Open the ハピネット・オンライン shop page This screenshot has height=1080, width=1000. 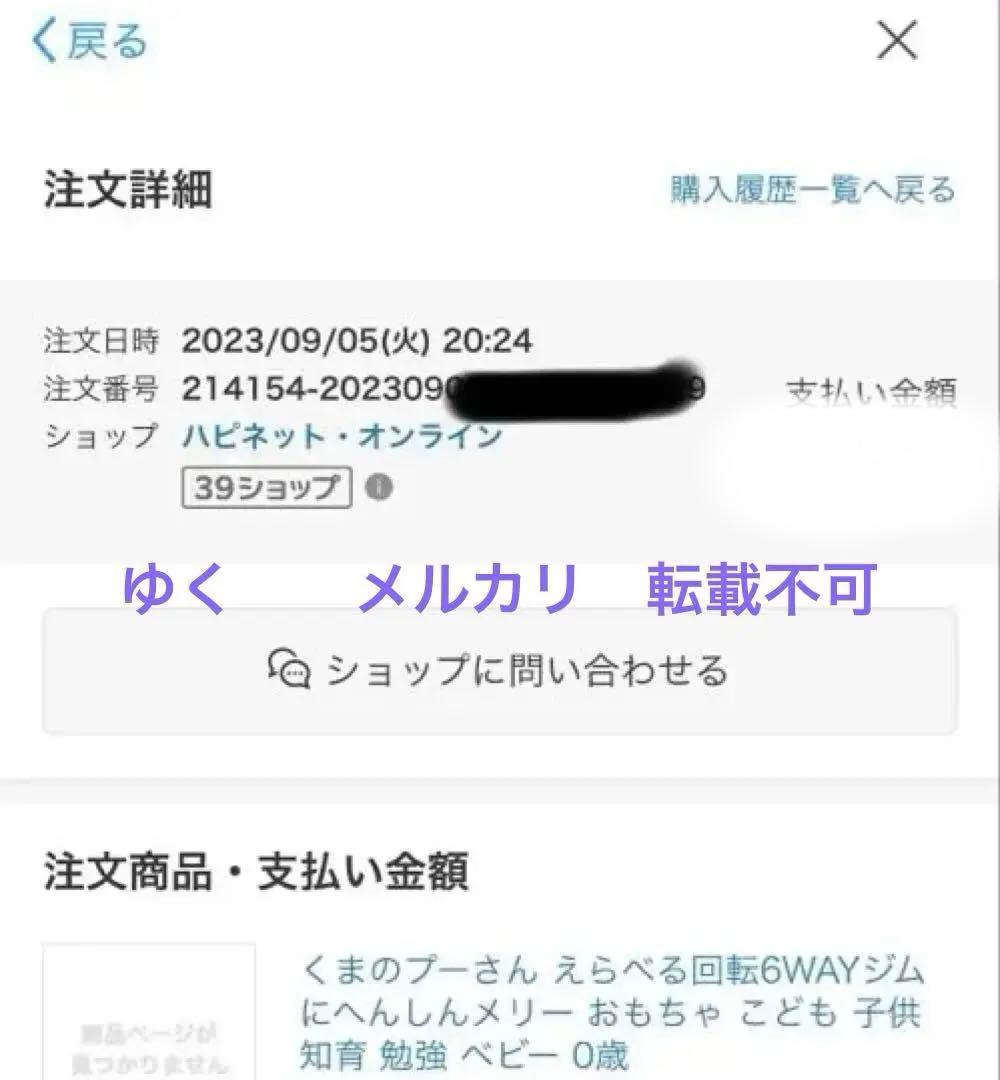tap(341, 435)
